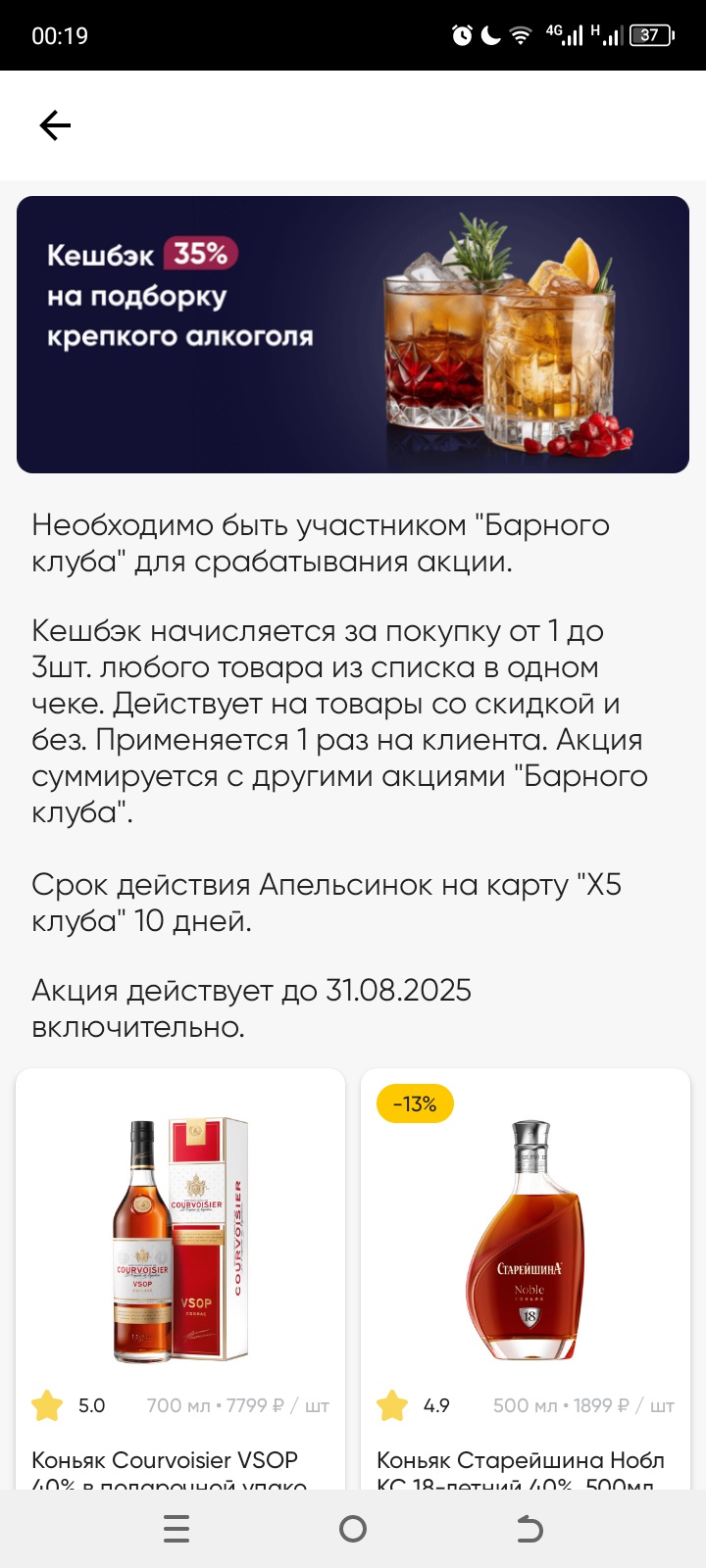Go back using the top arrow
The height and width of the screenshot is (1568, 706).
point(55,125)
